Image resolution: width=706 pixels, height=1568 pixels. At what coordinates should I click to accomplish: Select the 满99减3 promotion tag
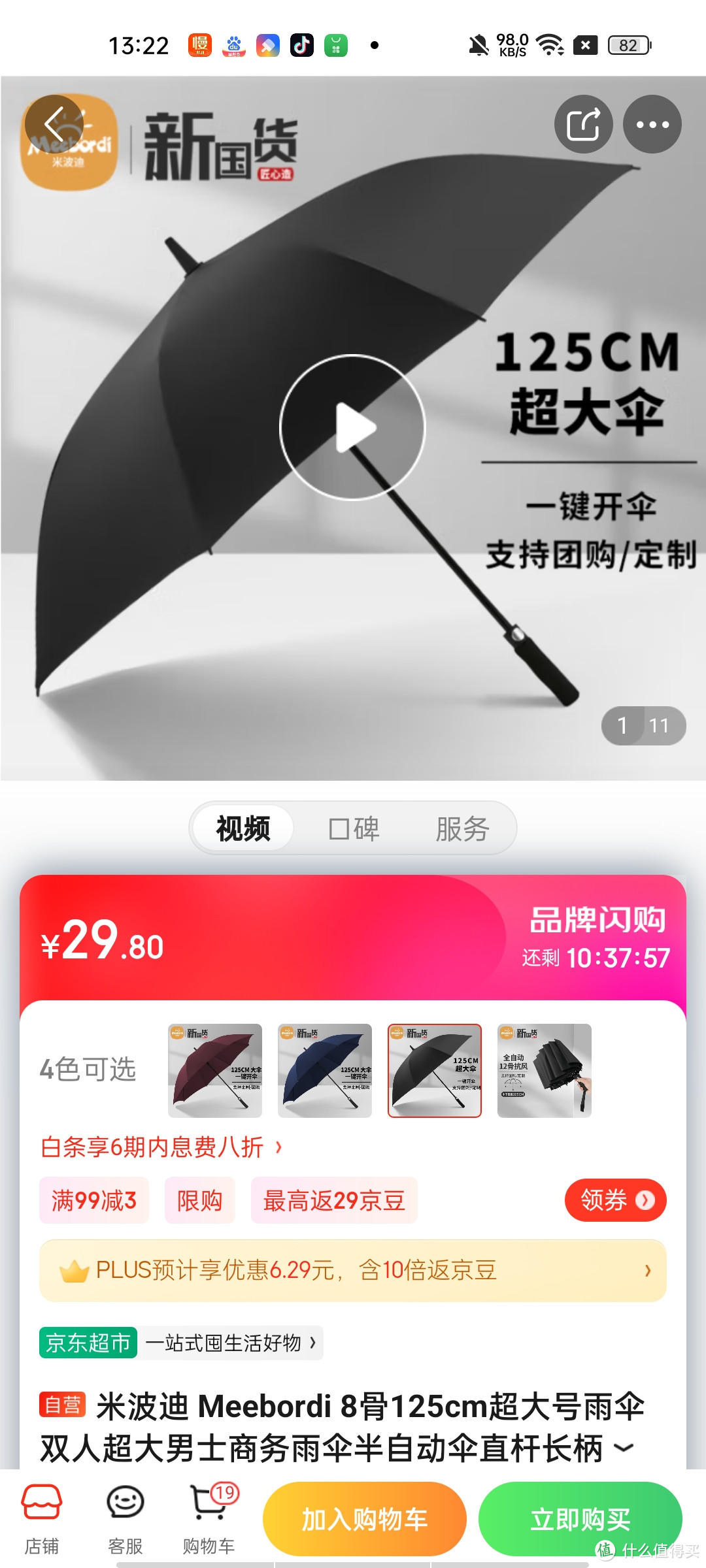pyautogui.click(x=93, y=1200)
